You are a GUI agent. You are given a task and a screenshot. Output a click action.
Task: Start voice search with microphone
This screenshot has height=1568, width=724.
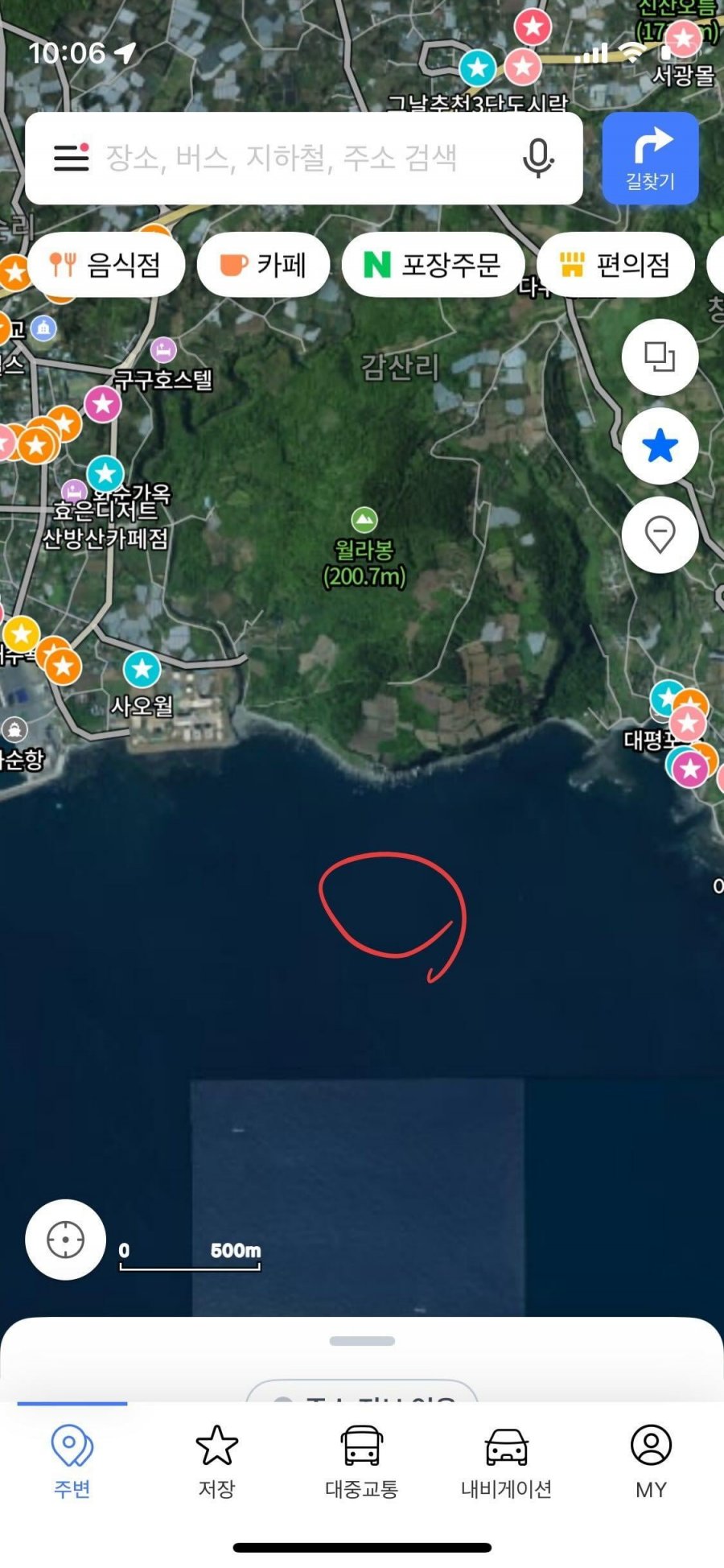click(538, 158)
